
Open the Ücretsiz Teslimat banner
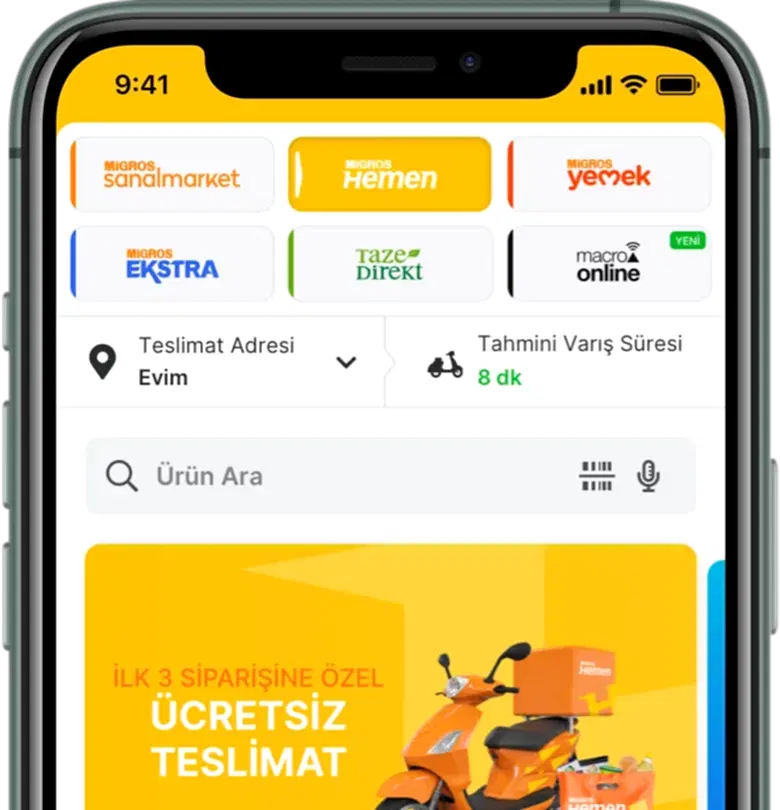point(390,680)
